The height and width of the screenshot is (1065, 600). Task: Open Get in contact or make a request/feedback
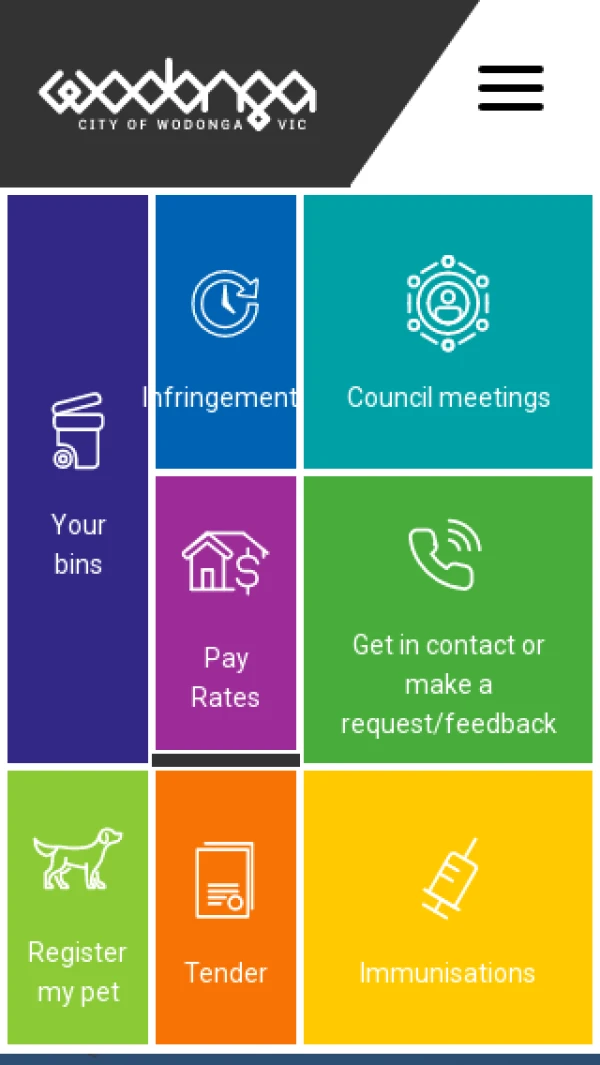448,619
